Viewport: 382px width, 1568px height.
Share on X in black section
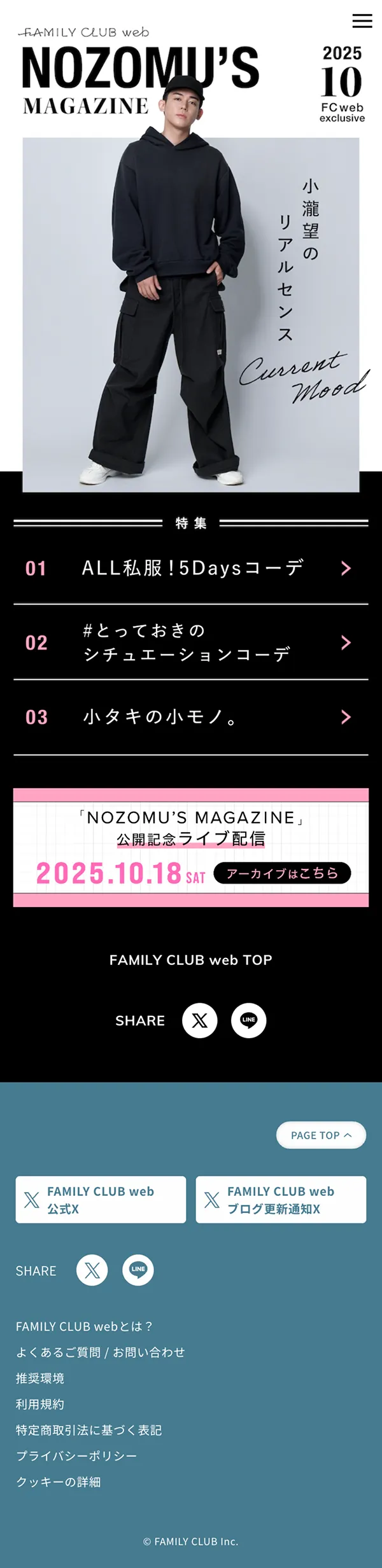click(x=200, y=1020)
